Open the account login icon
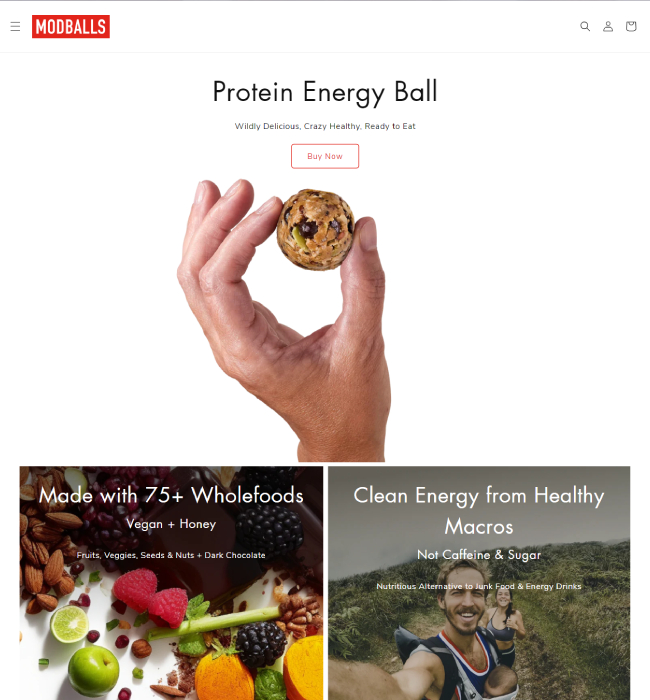Screen dimensions: 650x700 tap(608, 27)
